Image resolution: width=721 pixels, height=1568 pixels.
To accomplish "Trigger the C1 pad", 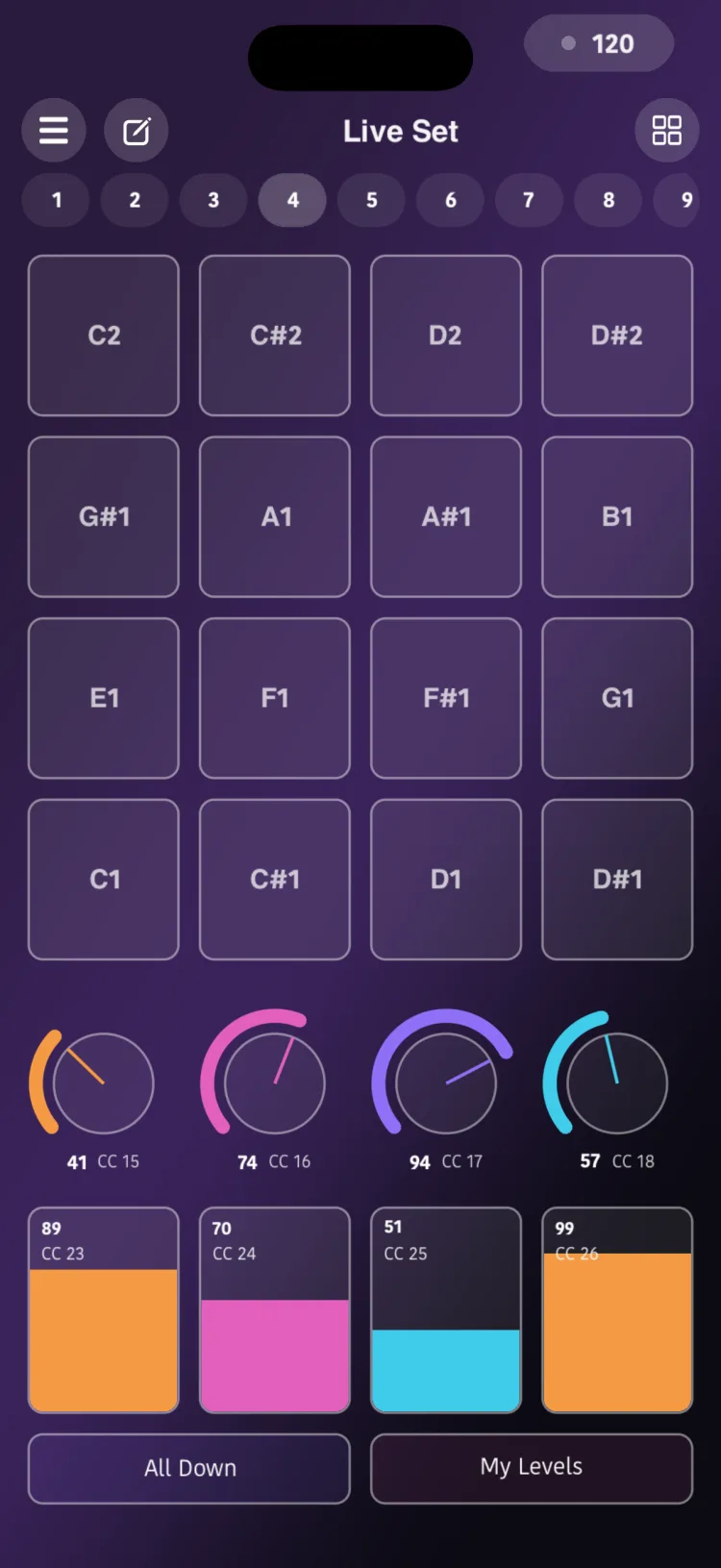I will tap(104, 880).
